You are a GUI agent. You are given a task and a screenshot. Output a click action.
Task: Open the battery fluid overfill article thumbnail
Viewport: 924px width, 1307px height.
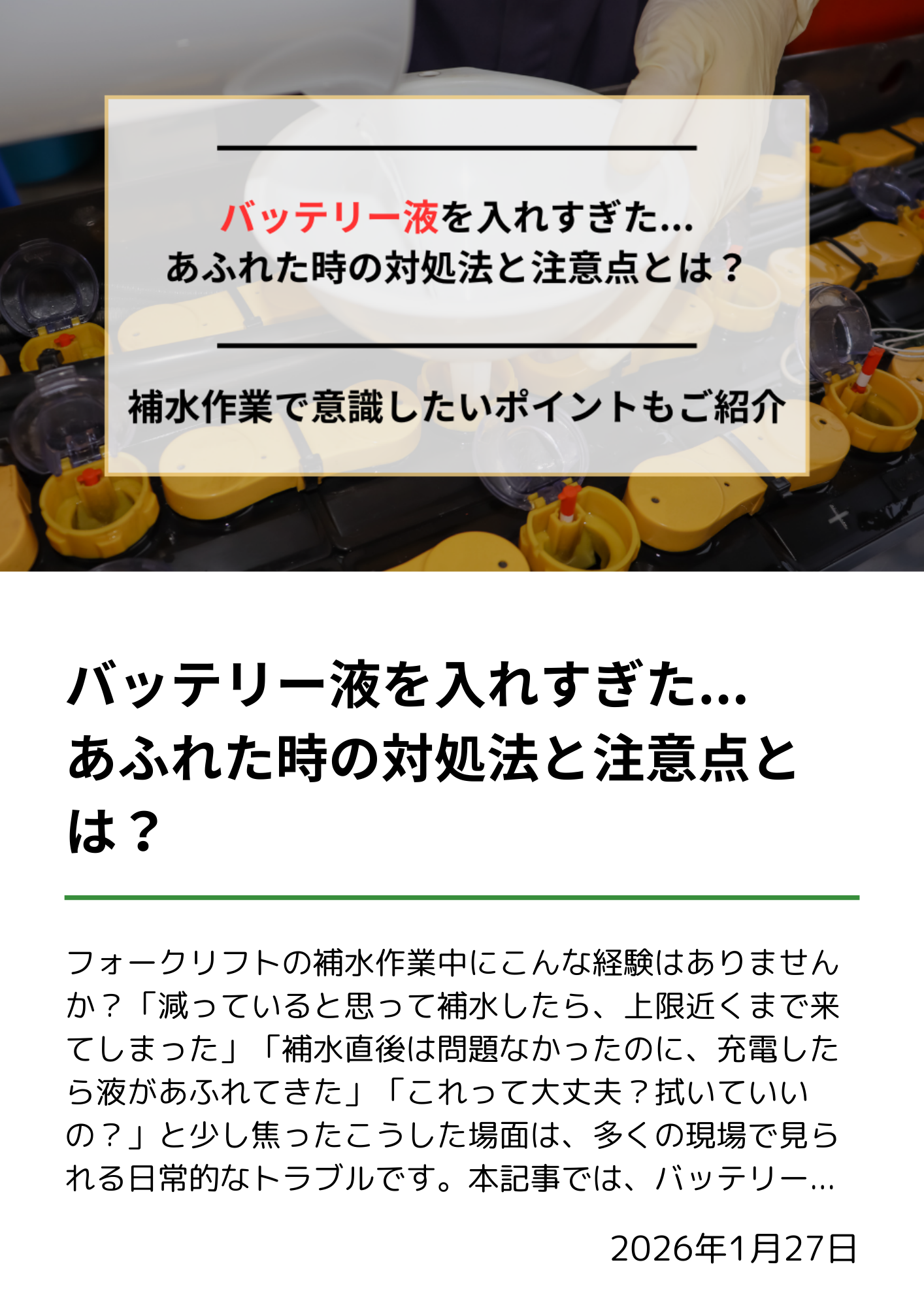click(x=461, y=286)
